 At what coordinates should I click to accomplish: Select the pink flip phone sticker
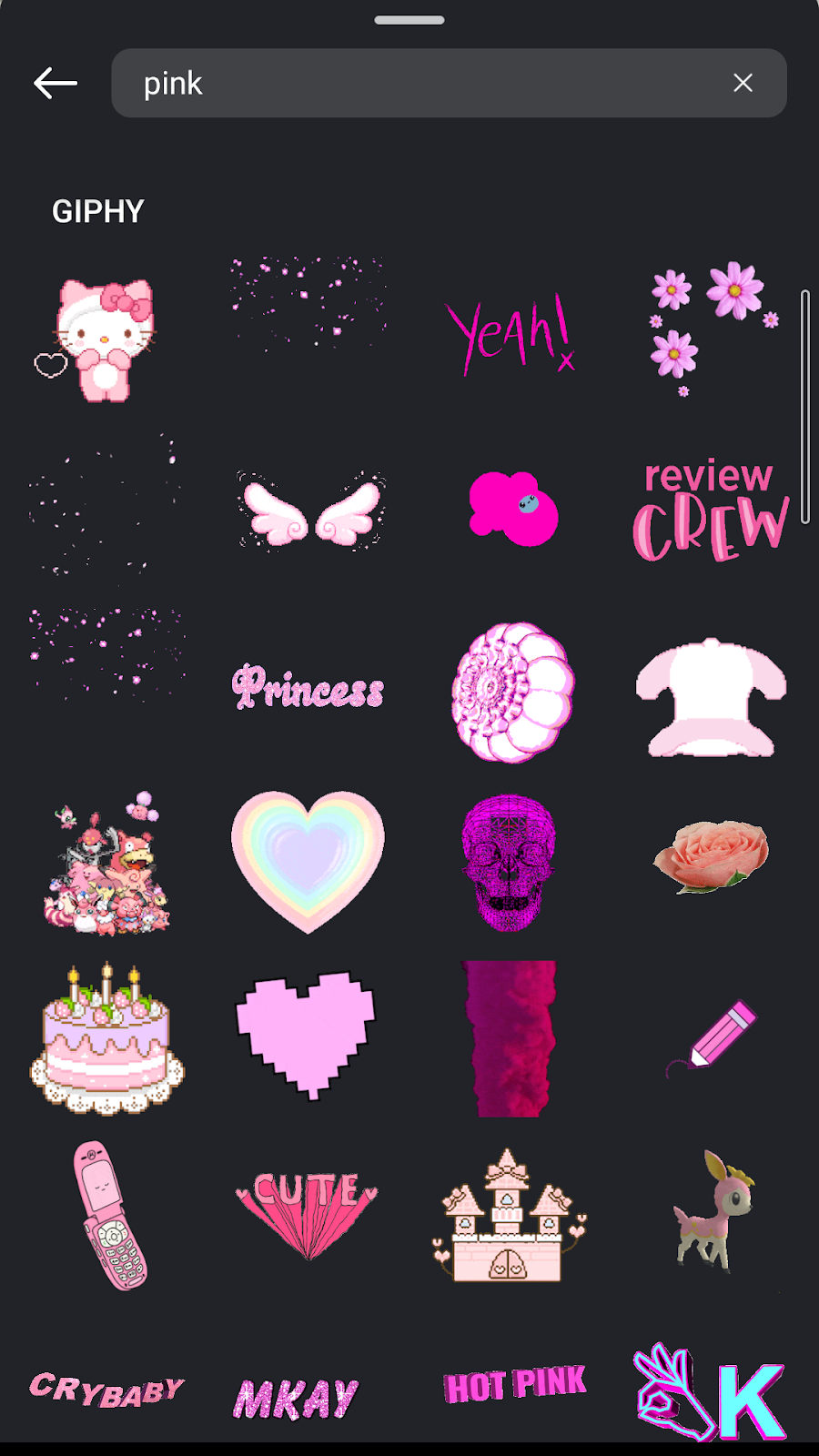pyautogui.click(x=111, y=1215)
